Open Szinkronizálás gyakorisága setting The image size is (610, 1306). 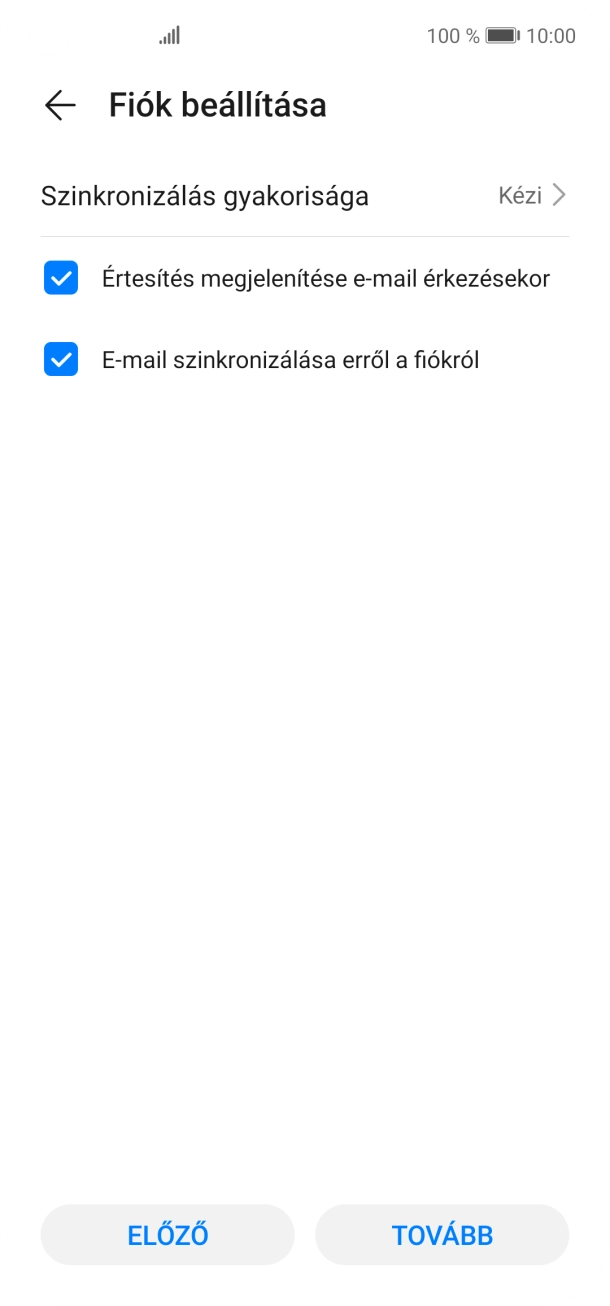pos(304,196)
